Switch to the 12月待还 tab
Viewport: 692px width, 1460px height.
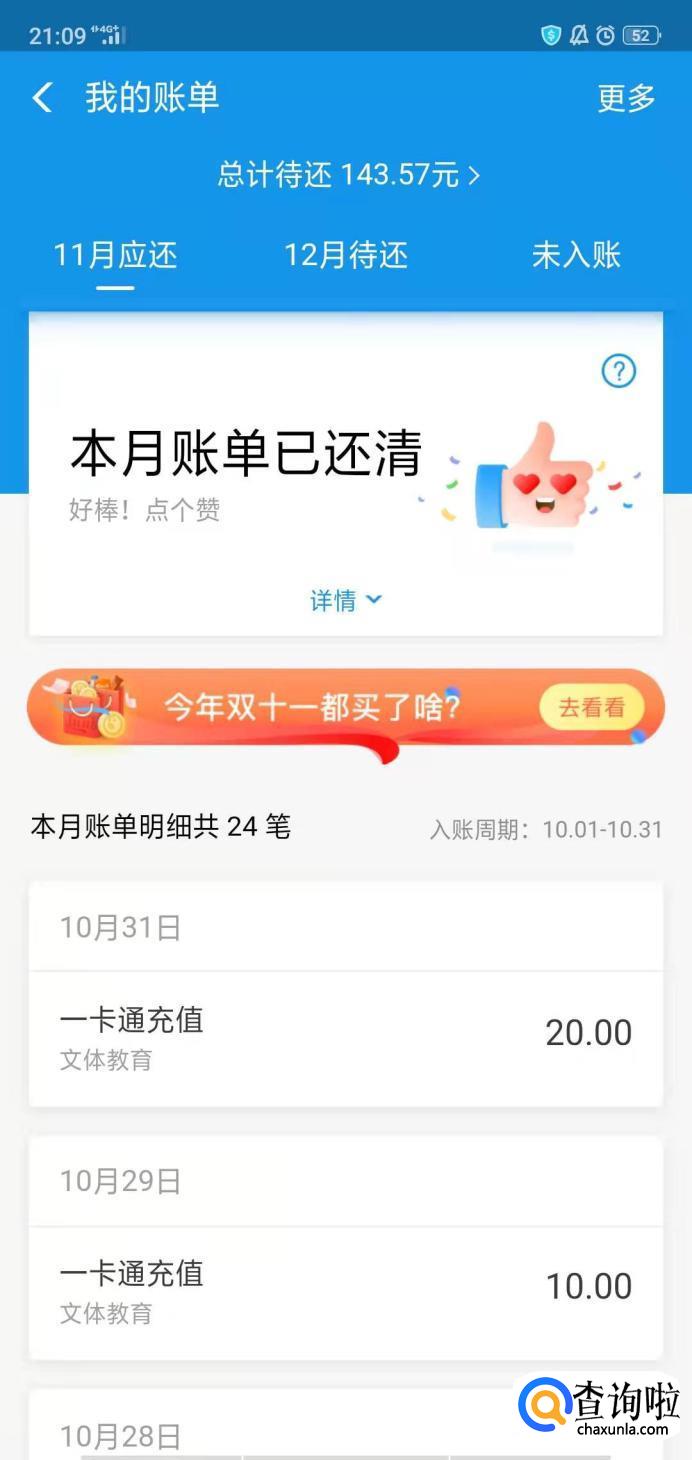point(346,255)
